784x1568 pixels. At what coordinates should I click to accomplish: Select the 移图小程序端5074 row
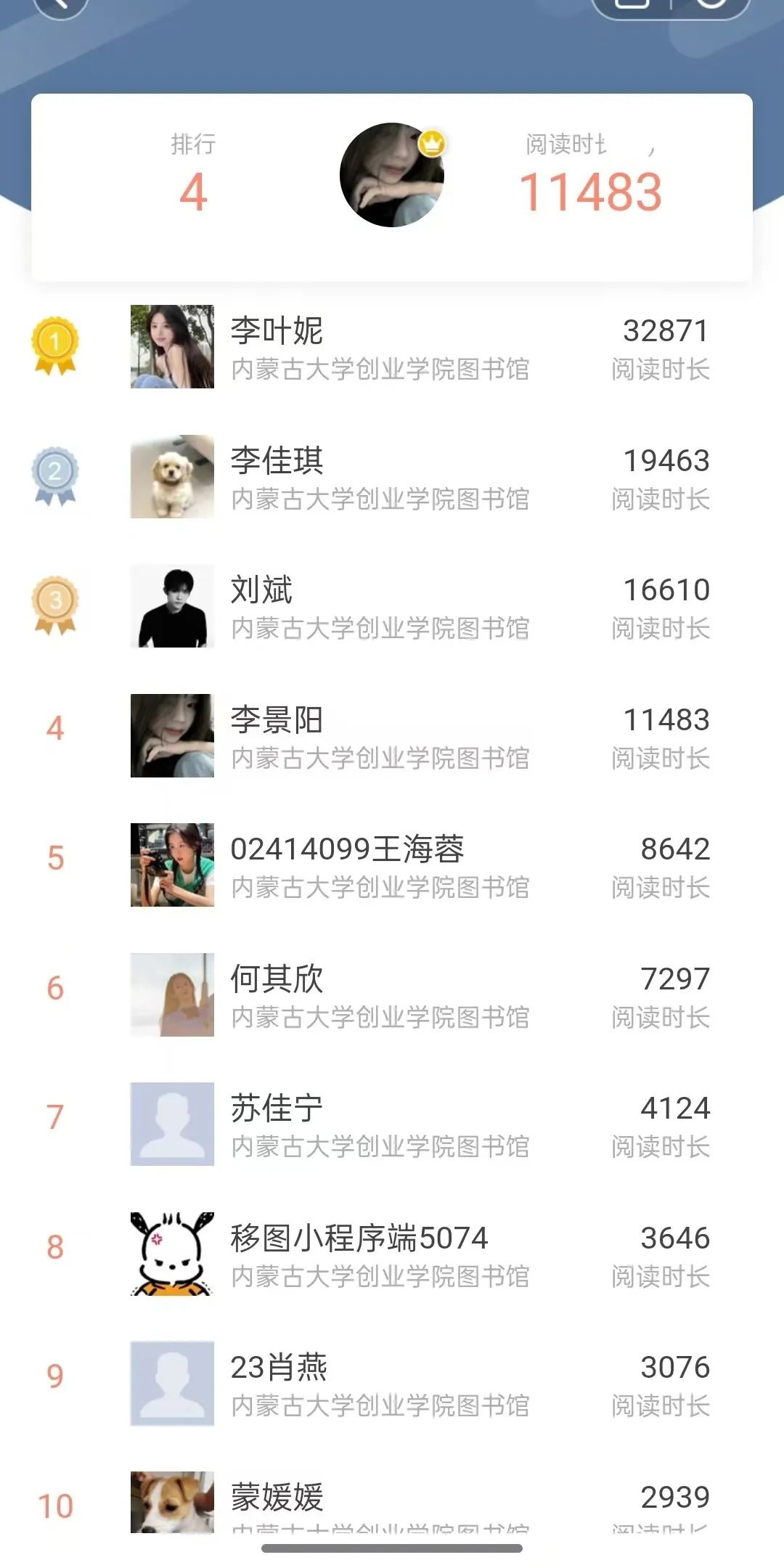(x=392, y=1254)
